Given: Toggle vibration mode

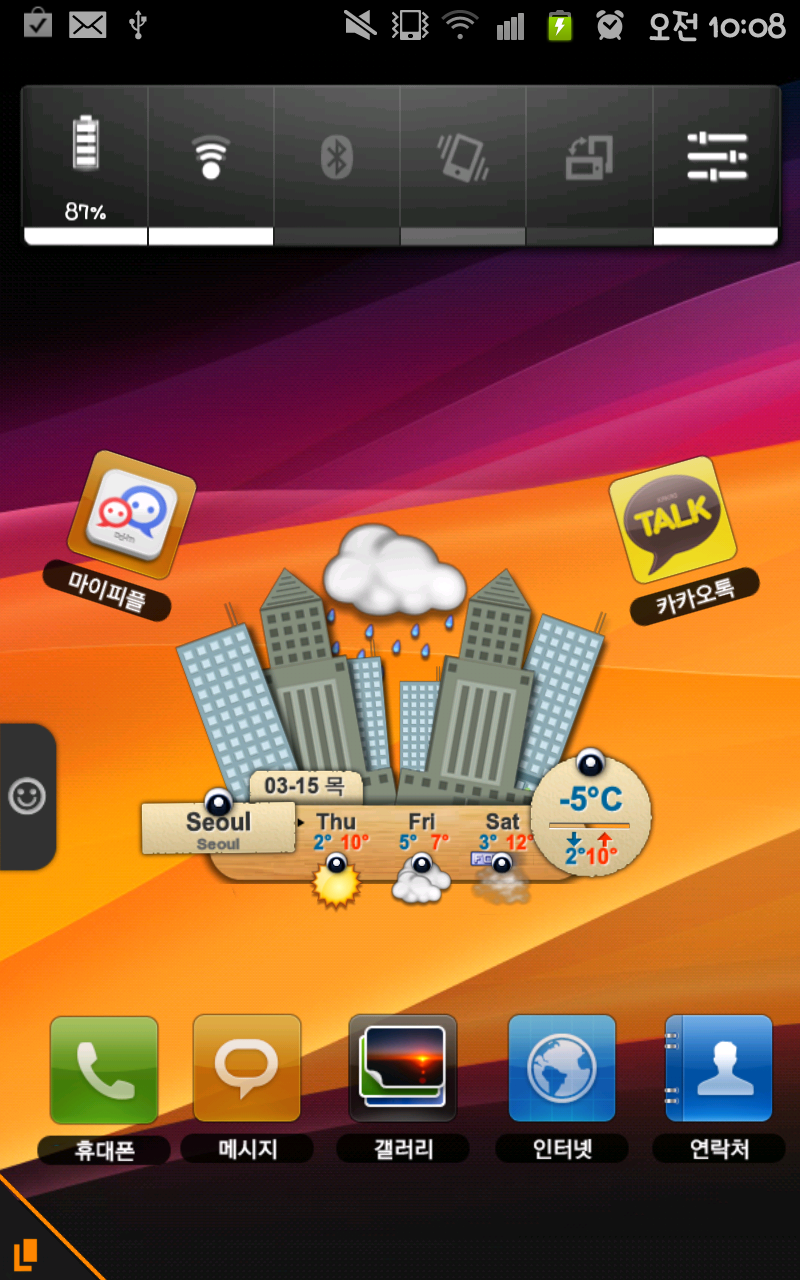Looking at the screenshot, I should [462, 160].
